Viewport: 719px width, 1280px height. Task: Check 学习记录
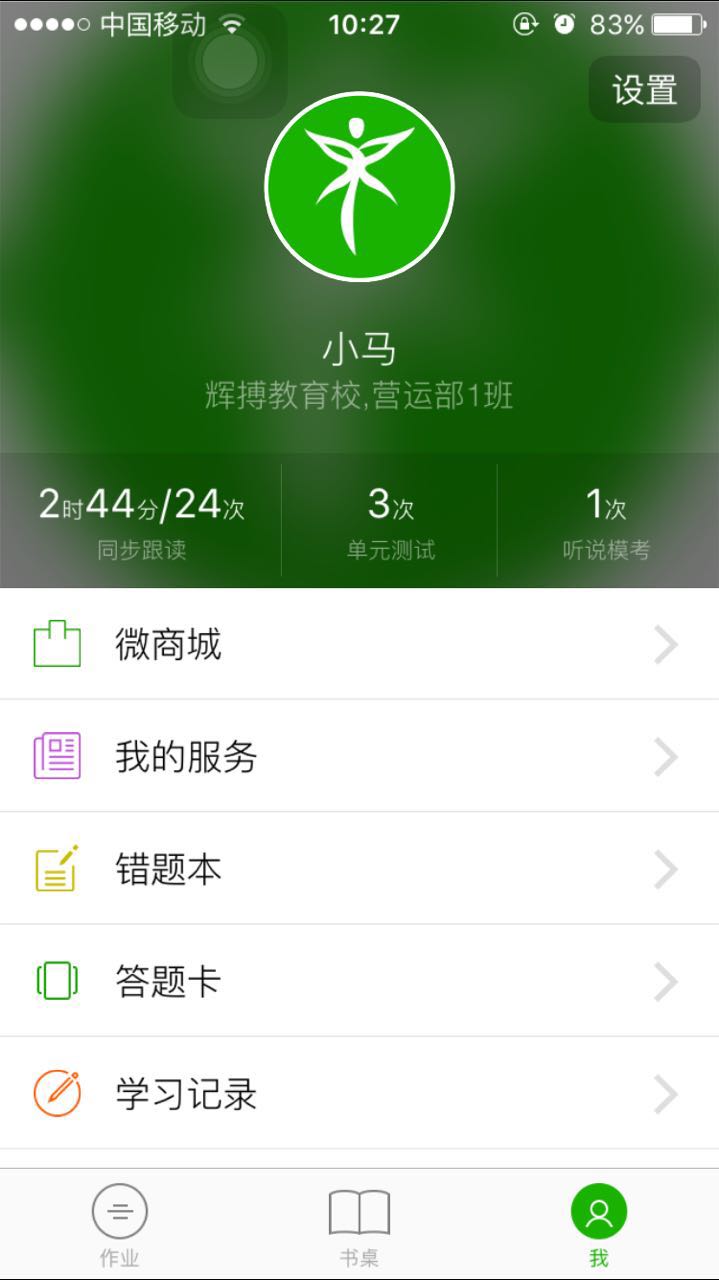[359, 1094]
